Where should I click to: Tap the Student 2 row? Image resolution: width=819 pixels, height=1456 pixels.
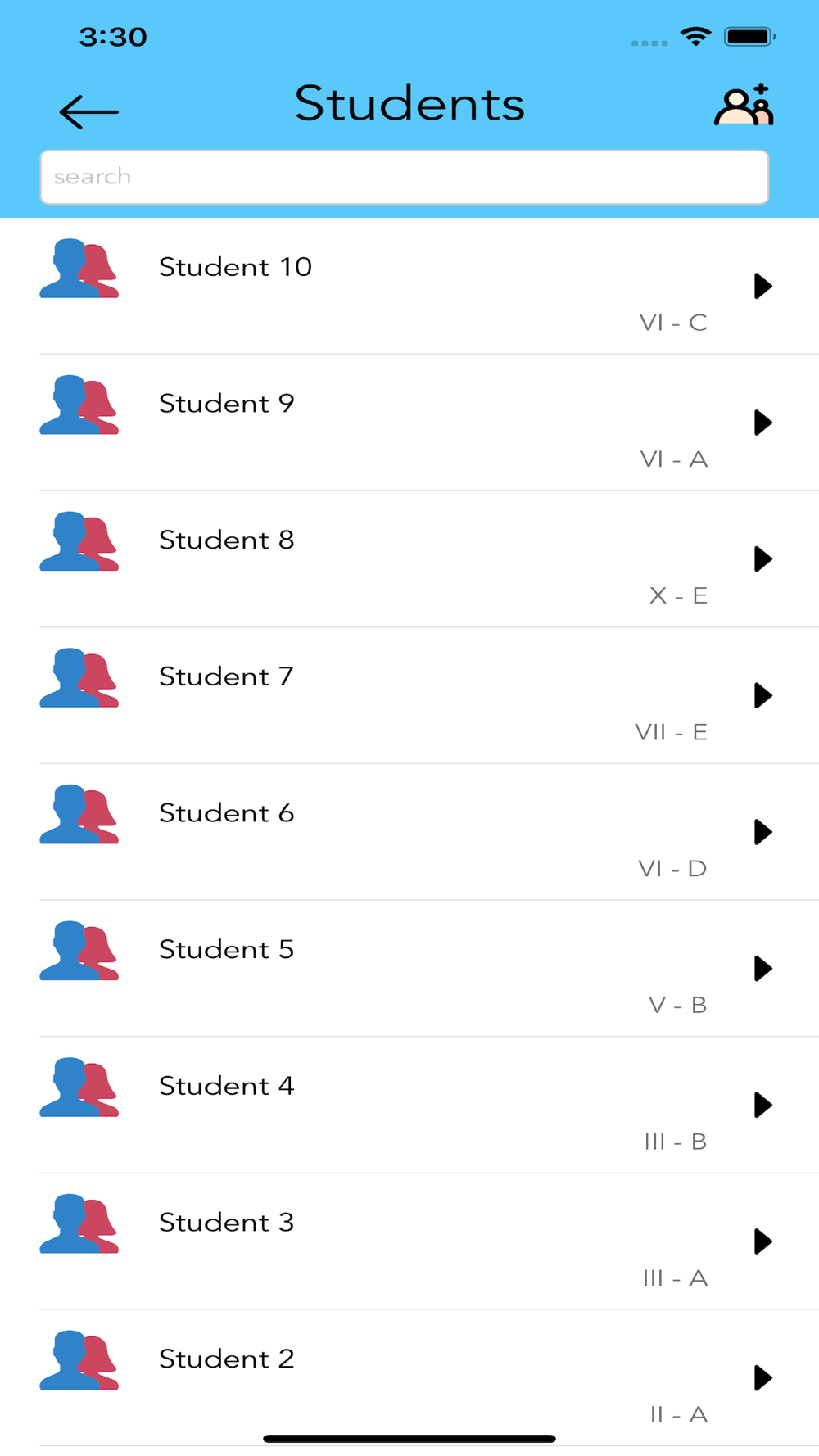point(409,1378)
